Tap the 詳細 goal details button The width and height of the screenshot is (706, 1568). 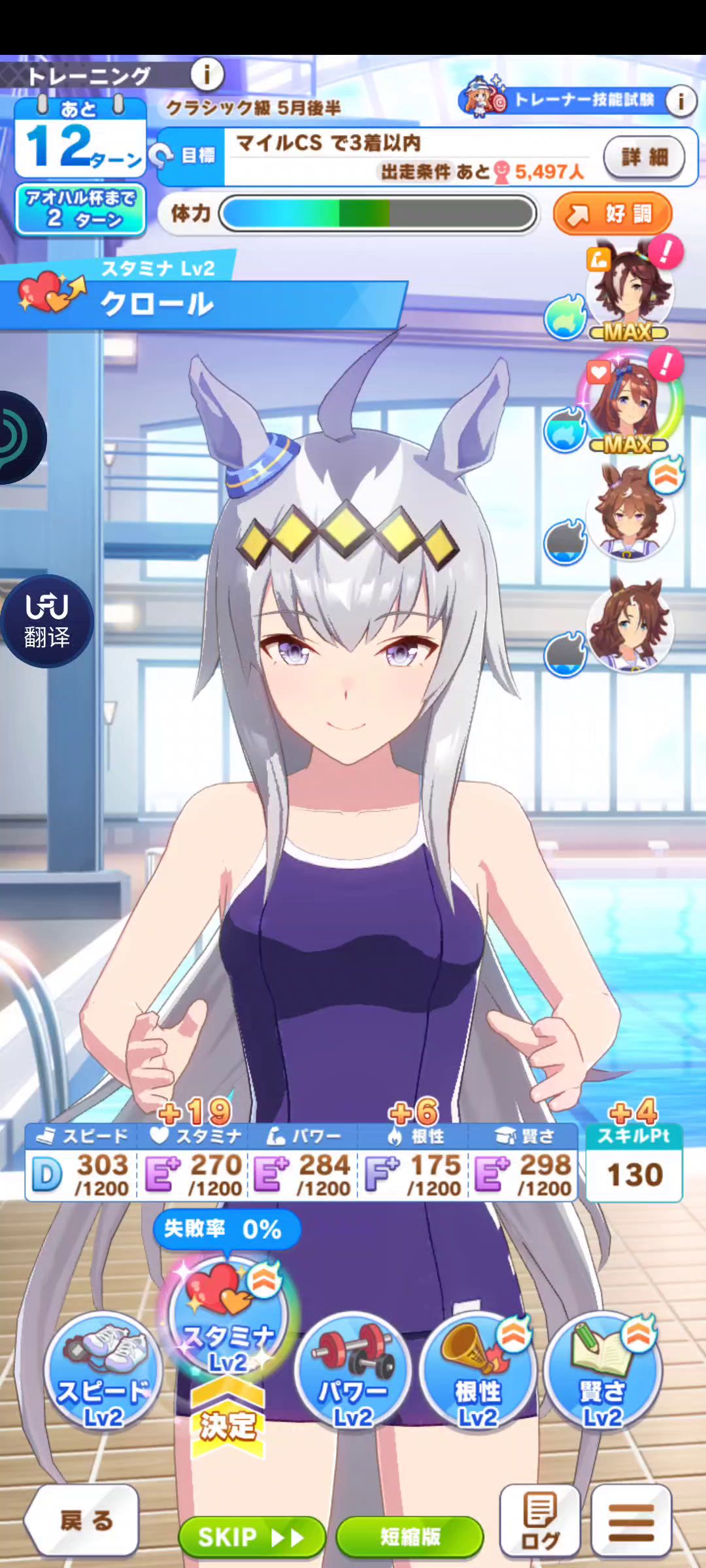pyautogui.click(x=644, y=157)
